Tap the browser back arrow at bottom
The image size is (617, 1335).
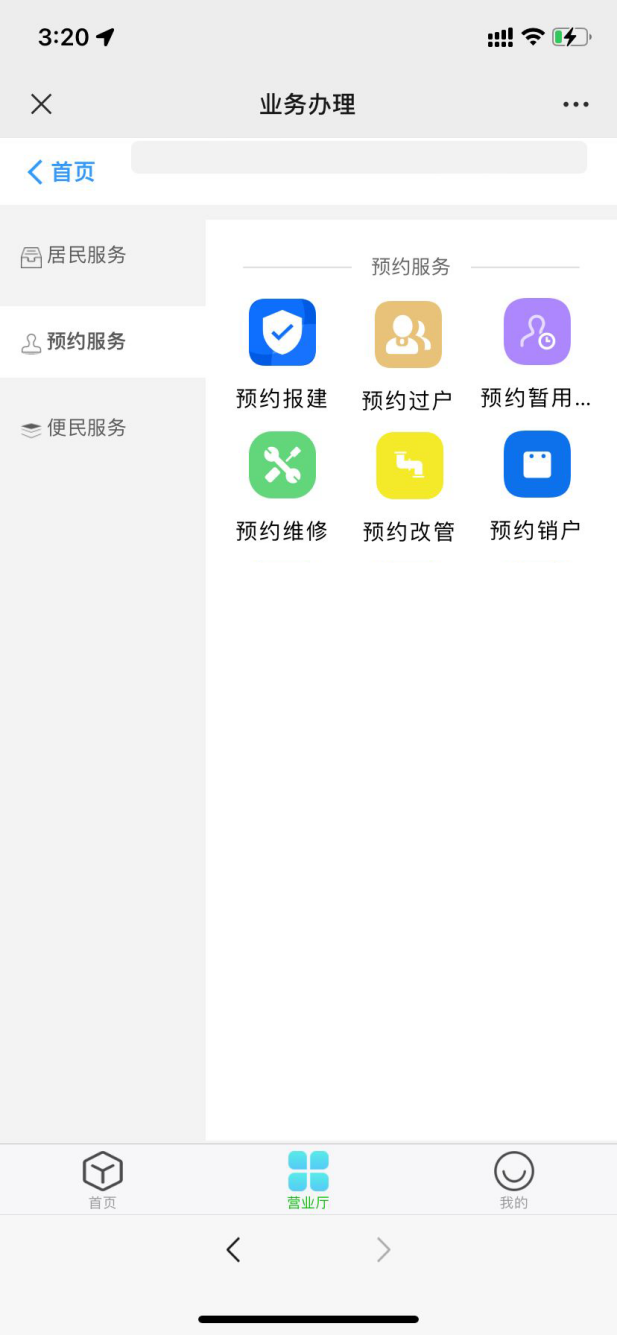click(x=233, y=1249)
